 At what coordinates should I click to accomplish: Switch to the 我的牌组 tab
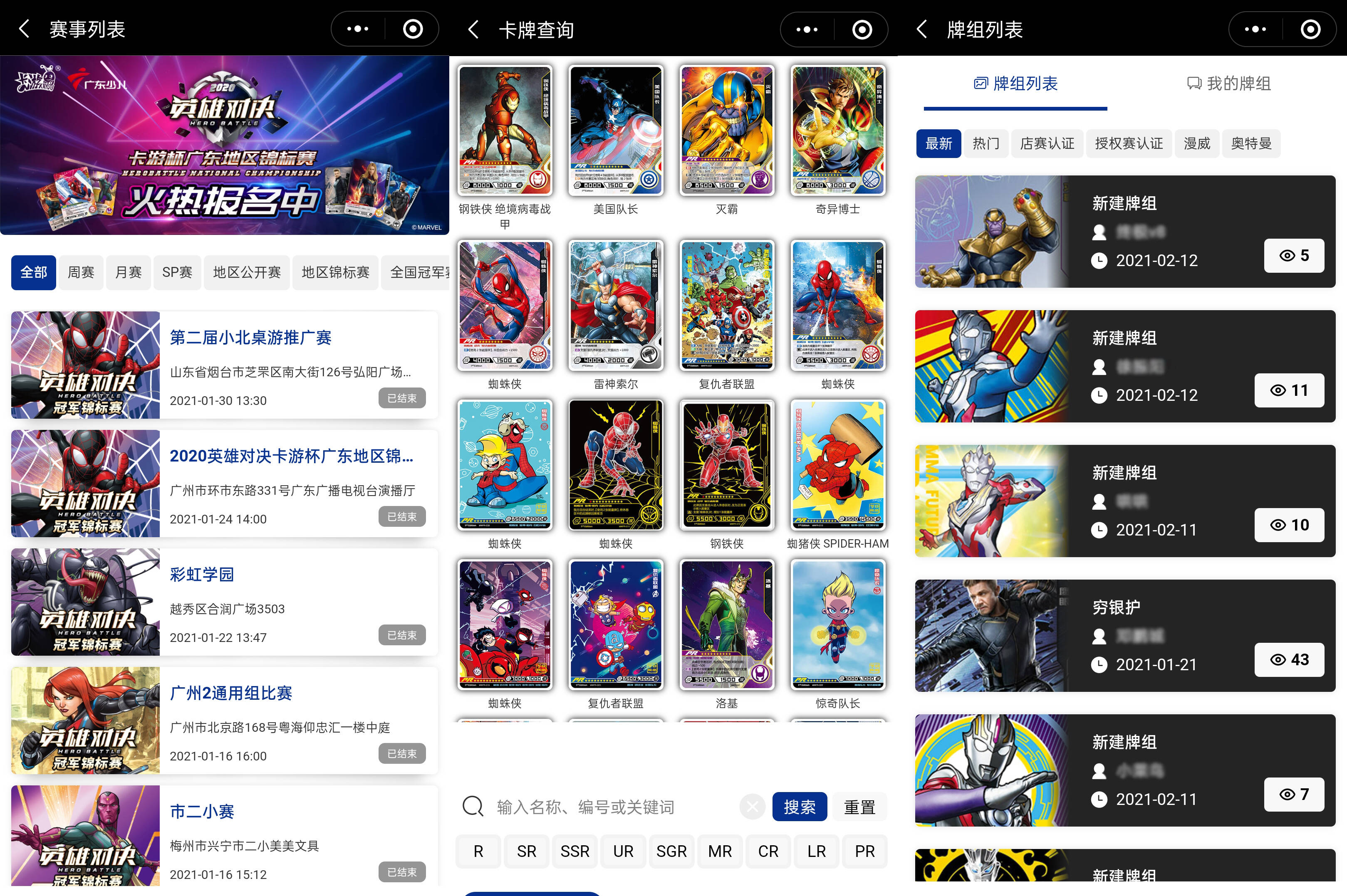1228,84
